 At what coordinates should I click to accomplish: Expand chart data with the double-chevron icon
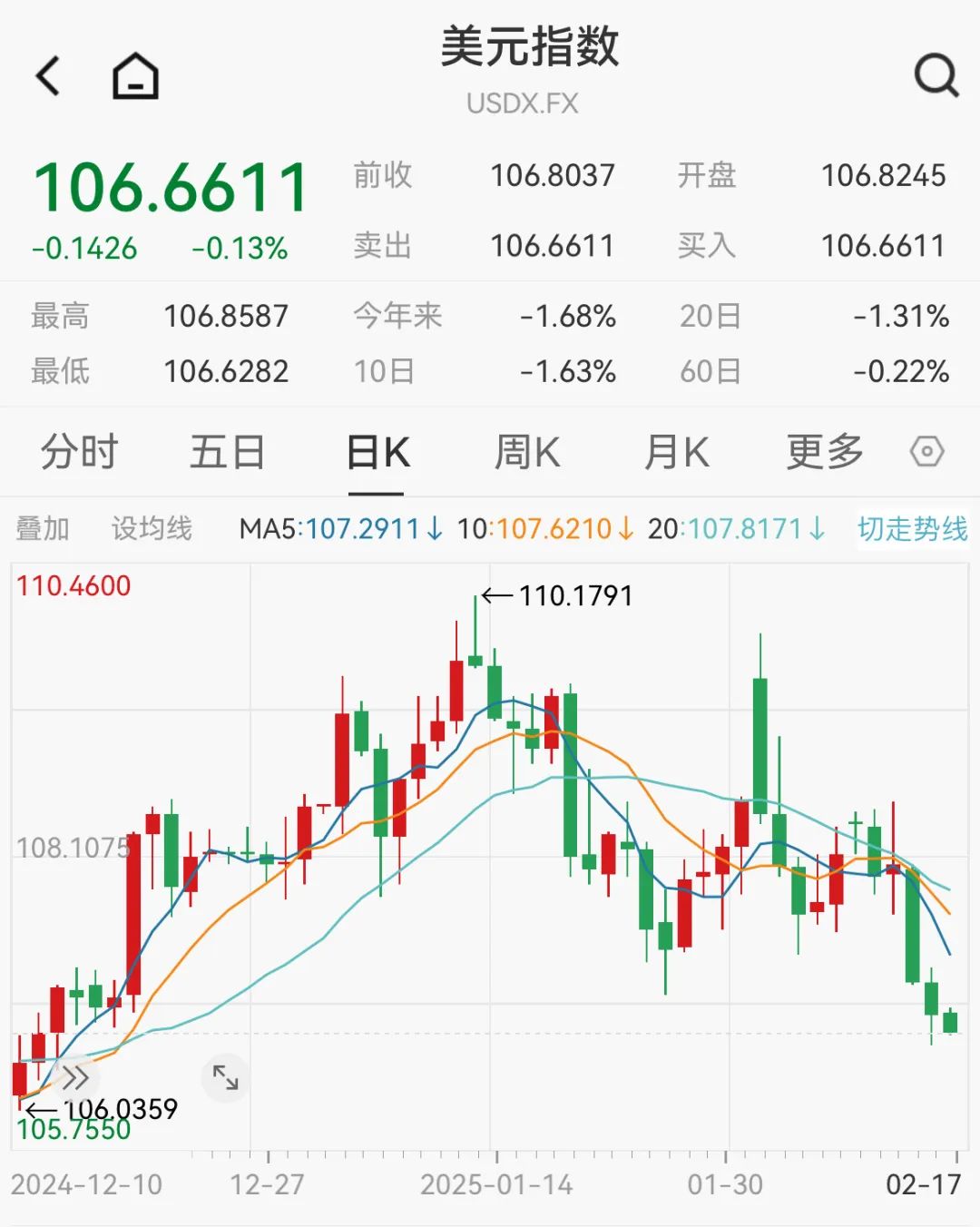(76, 1076)
